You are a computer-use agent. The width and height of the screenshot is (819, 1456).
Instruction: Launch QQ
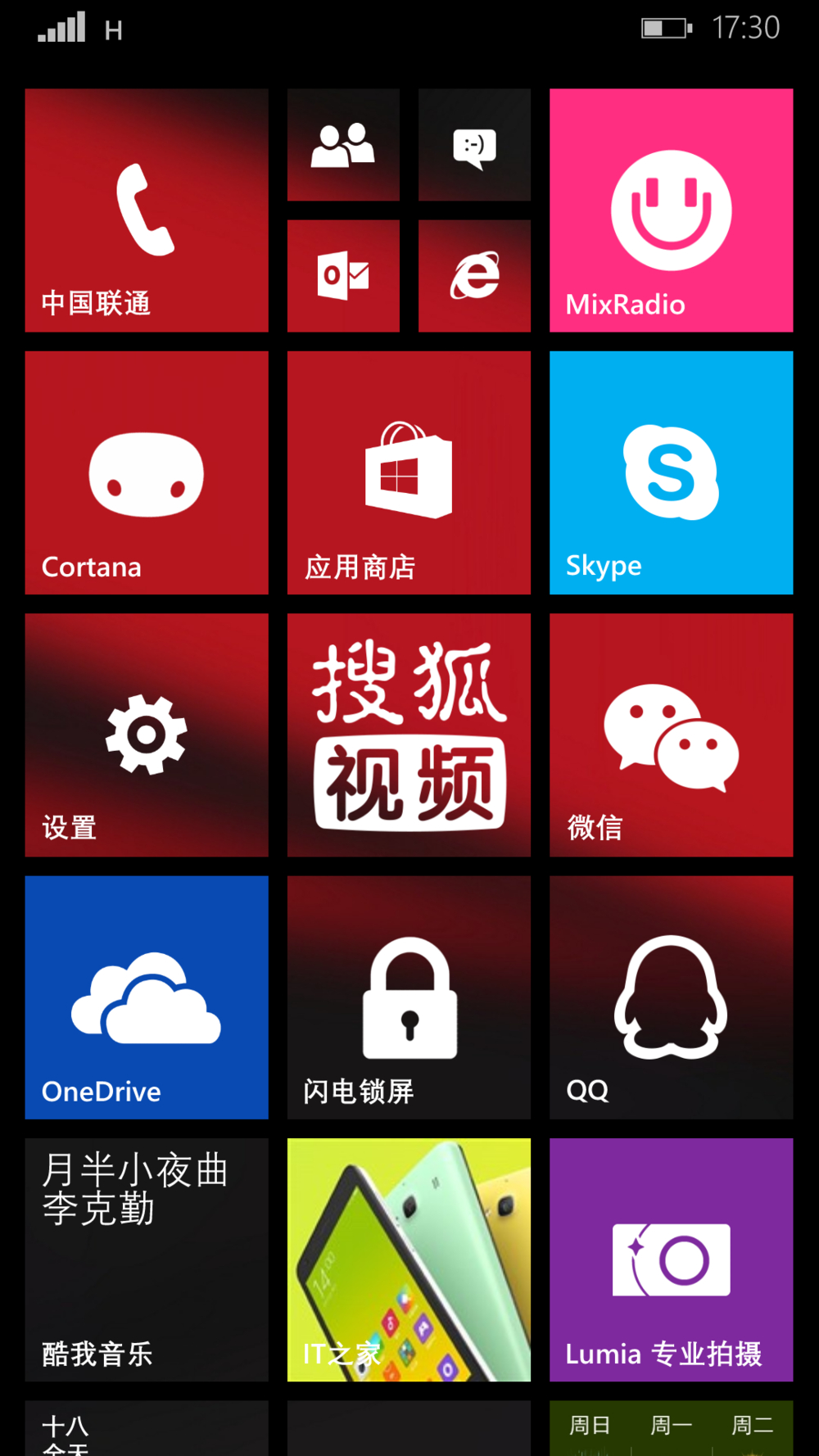pos(671,997)
